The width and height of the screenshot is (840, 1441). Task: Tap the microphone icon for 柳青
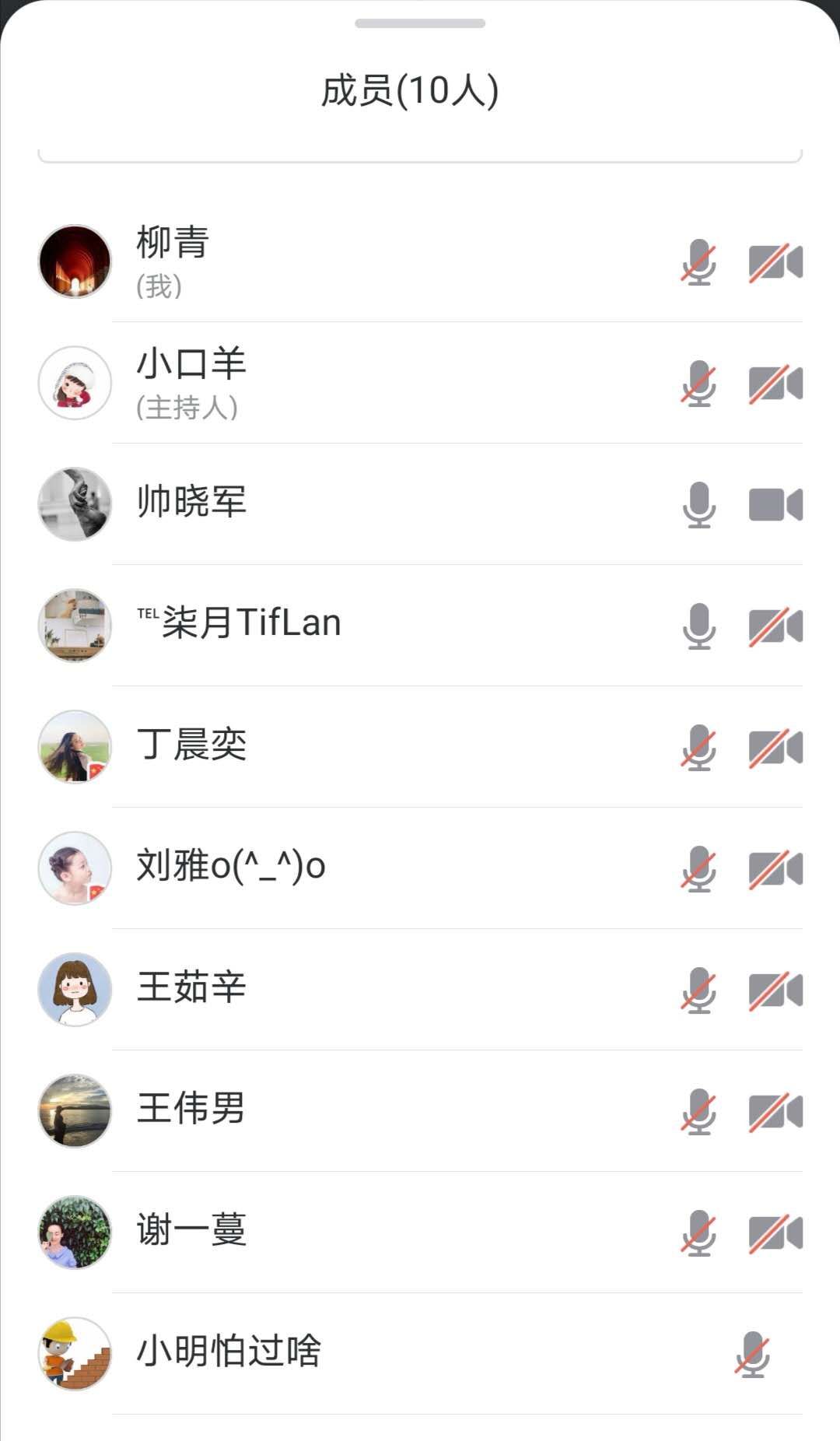pyautogui.click(x=698, y=262)
